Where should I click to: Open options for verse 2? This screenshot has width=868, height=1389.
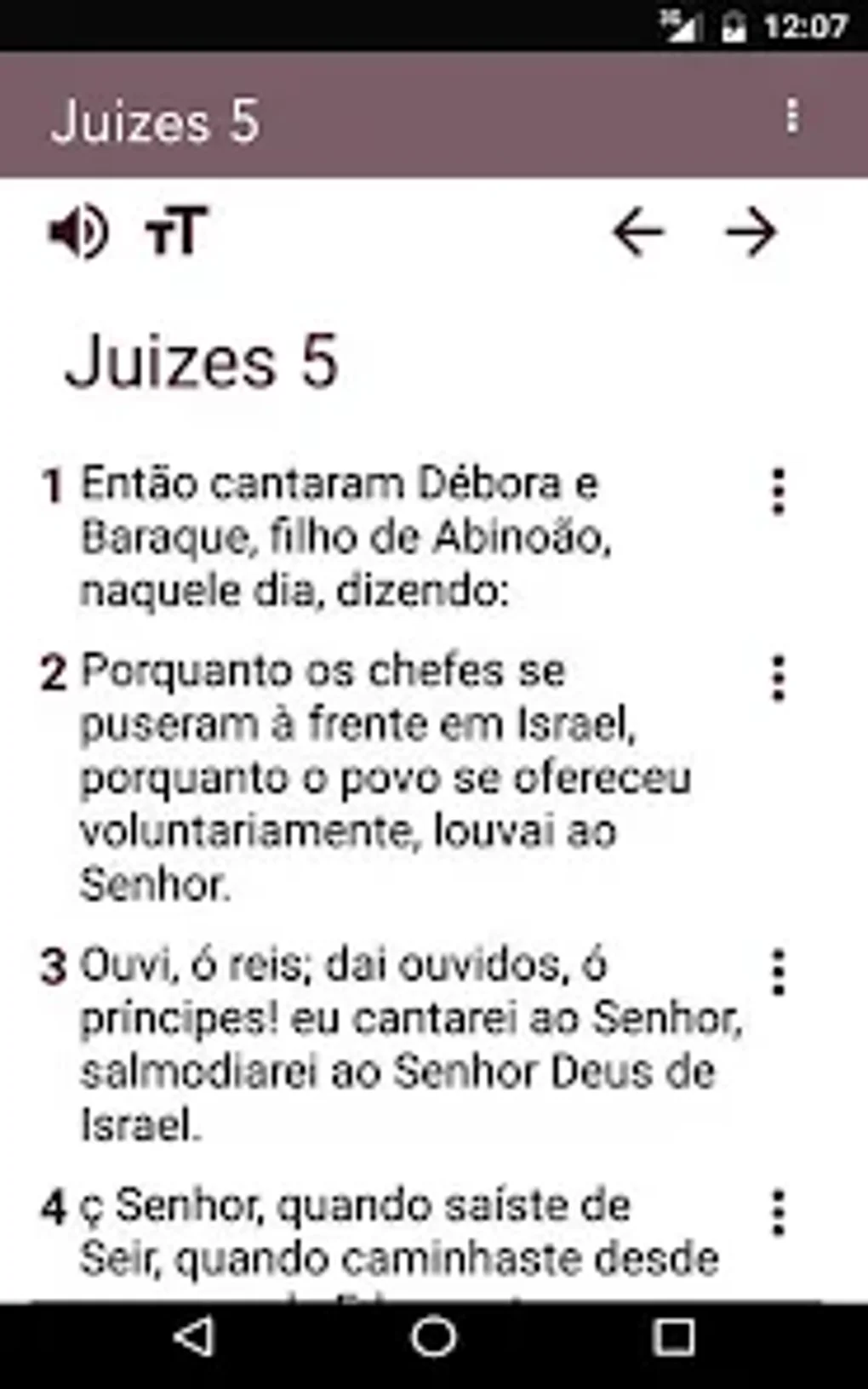coord(778,678)
